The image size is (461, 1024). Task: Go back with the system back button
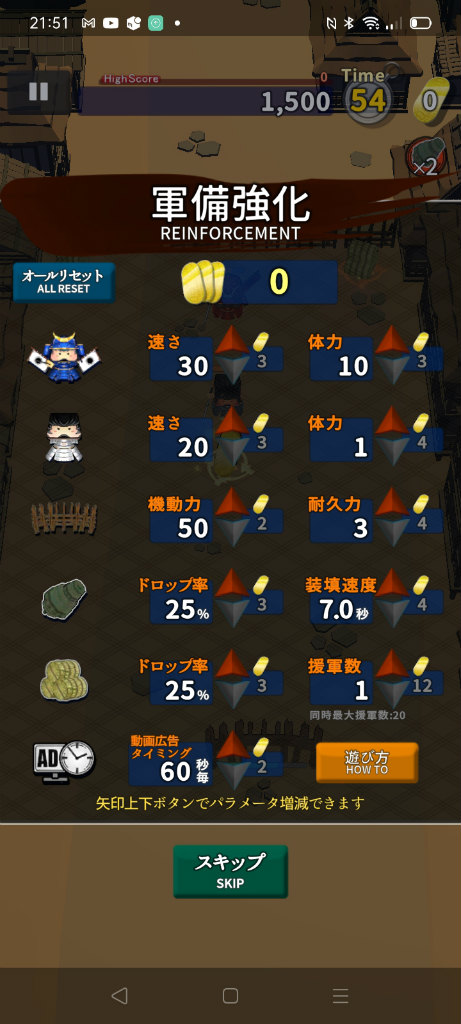coord(119,995)
